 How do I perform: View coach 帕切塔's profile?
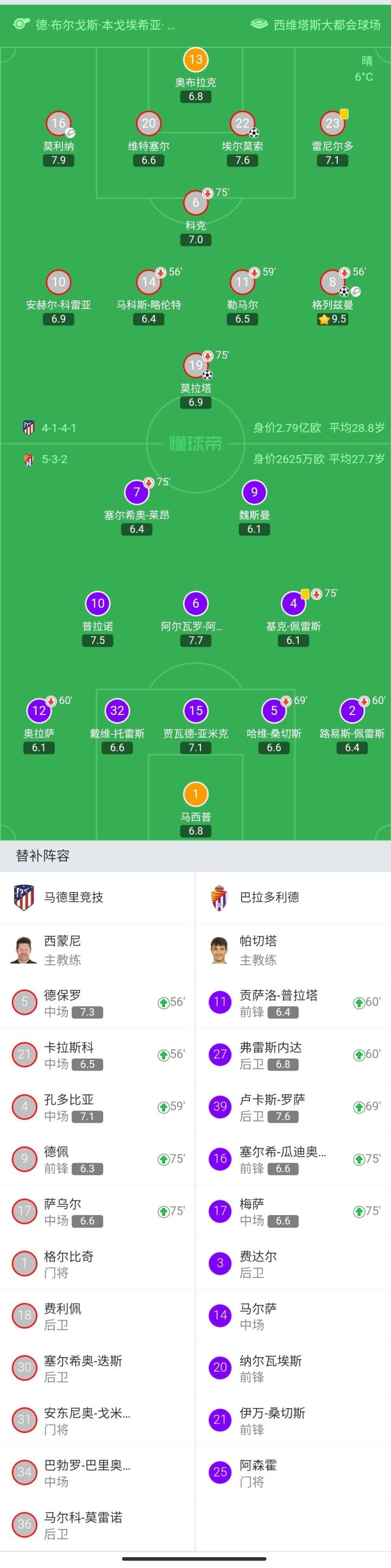point(258,950)
